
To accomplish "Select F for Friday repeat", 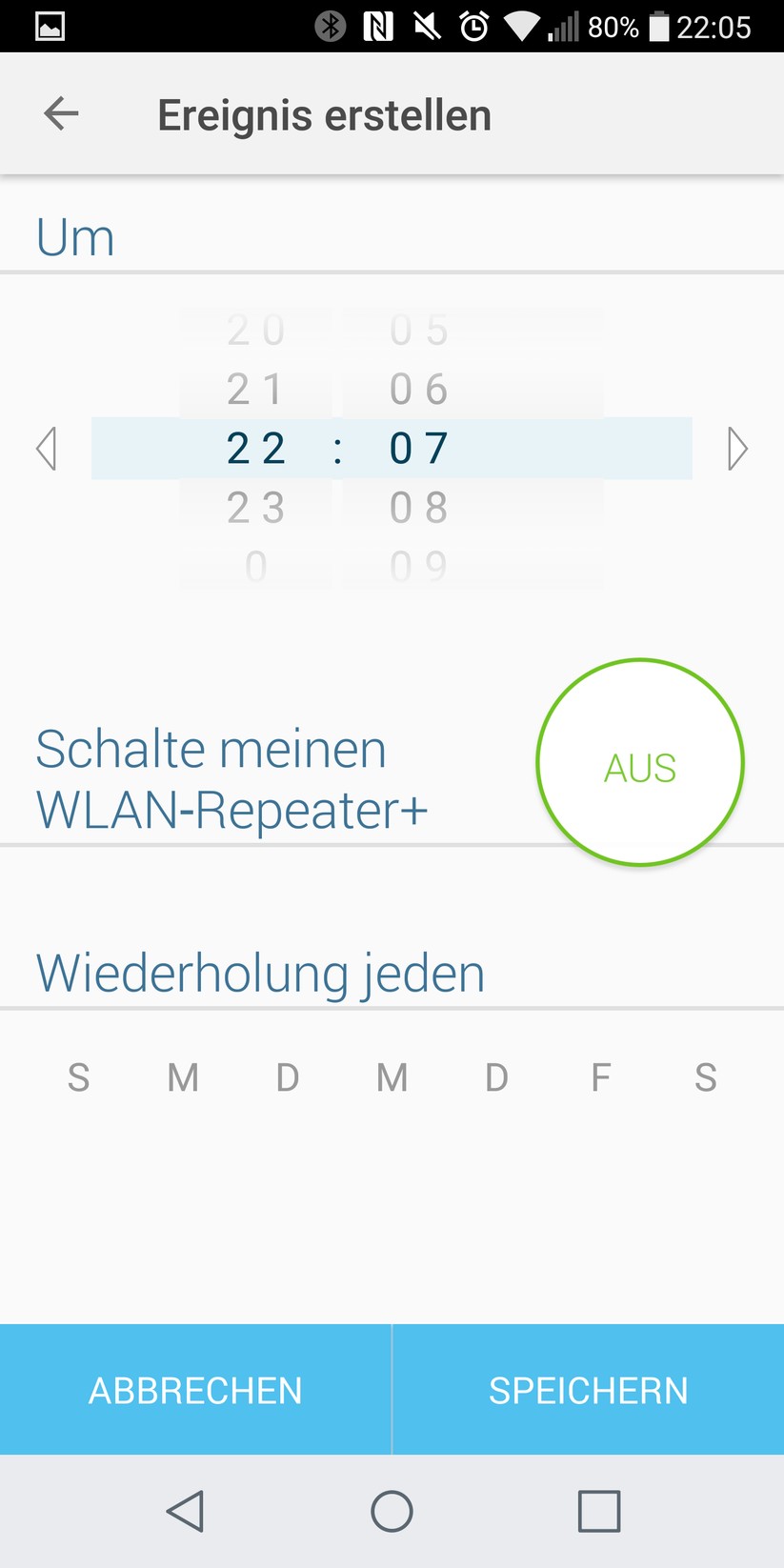I will pyautogui.click(x=600, y=1077).
